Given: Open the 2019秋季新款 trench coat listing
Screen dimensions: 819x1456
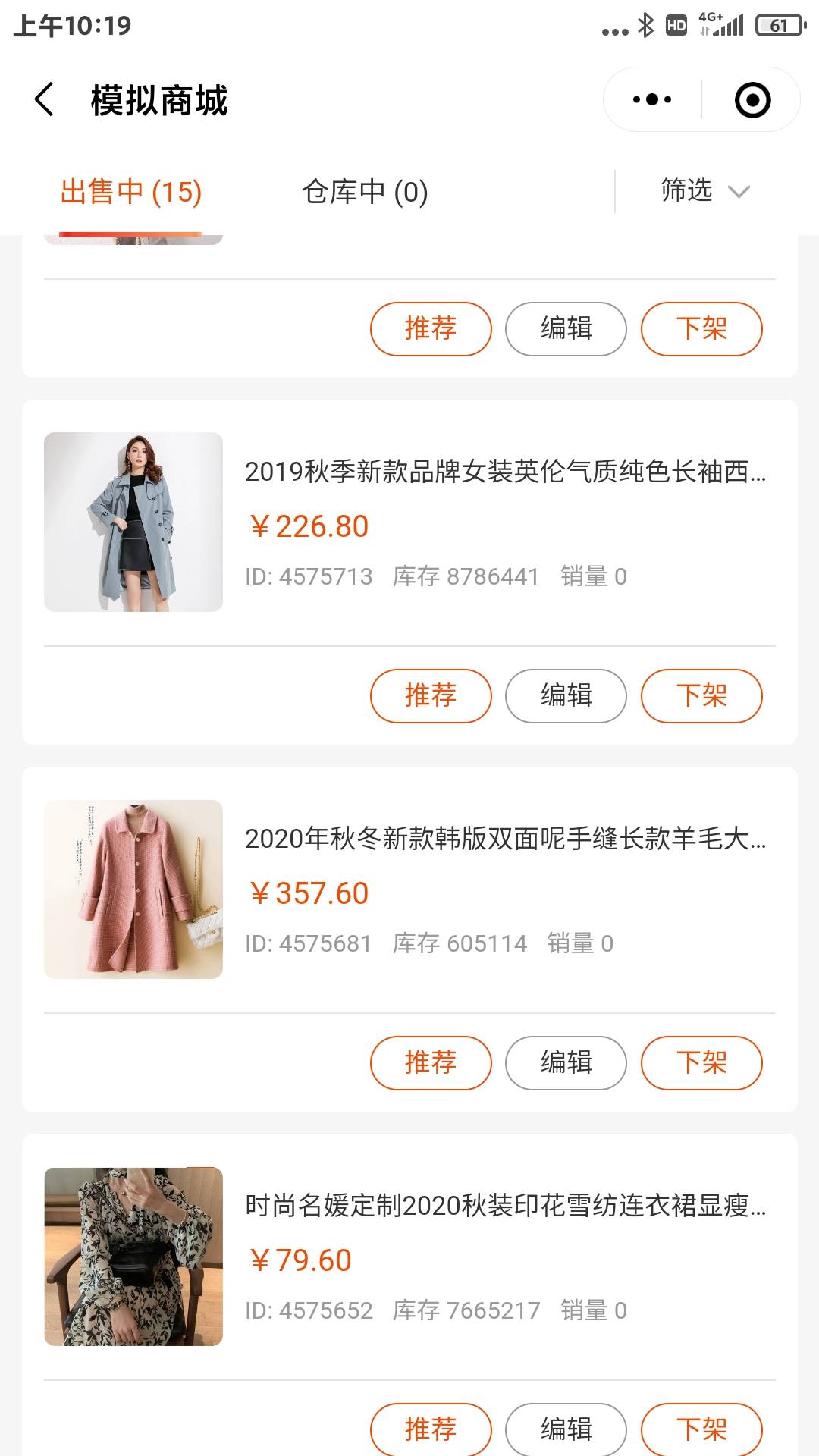Looking at the screenshot, I should tap(504, 472).
